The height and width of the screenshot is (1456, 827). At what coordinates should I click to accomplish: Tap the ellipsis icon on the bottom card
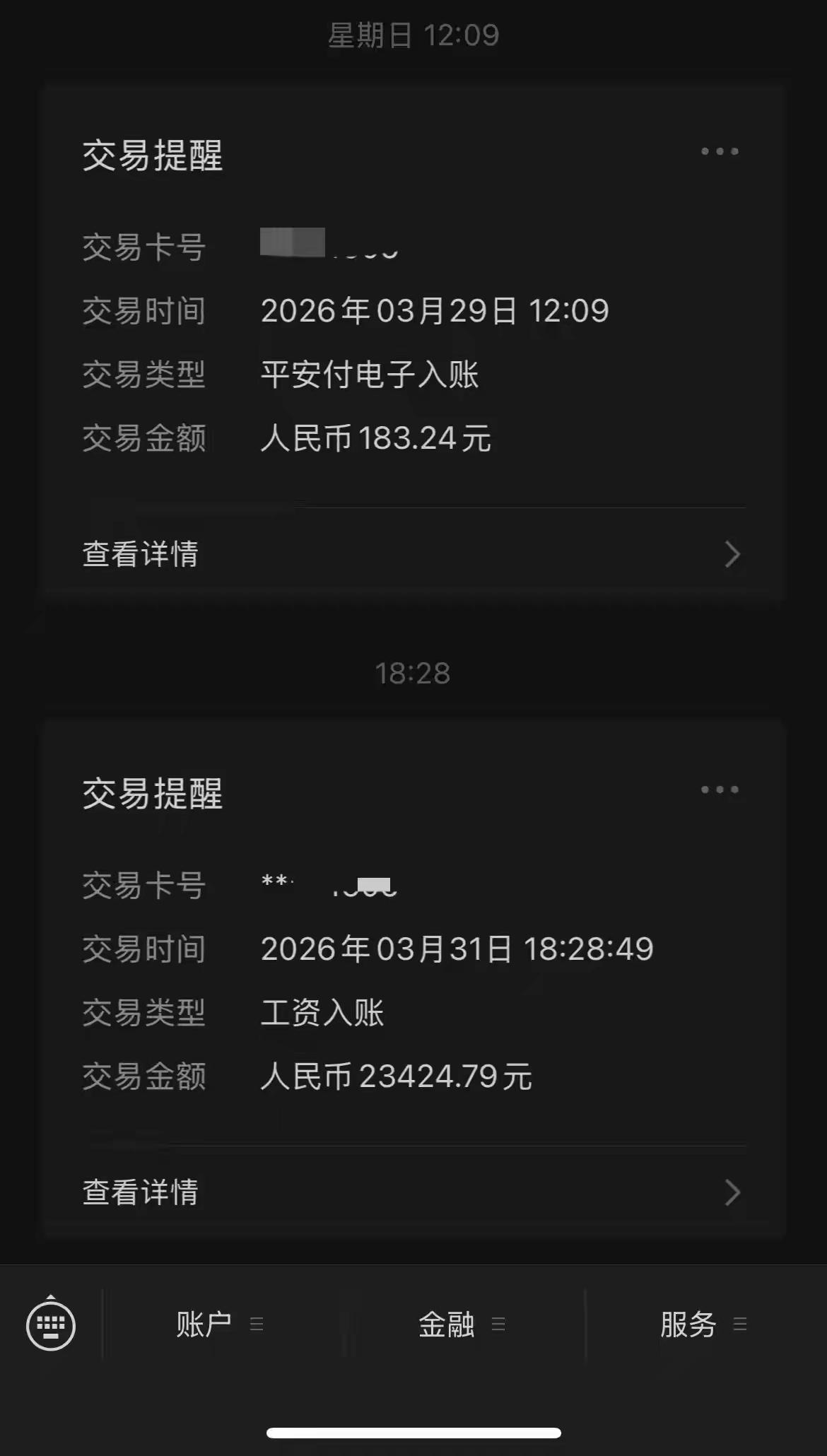pyautogui.click(x=720, y=789)
